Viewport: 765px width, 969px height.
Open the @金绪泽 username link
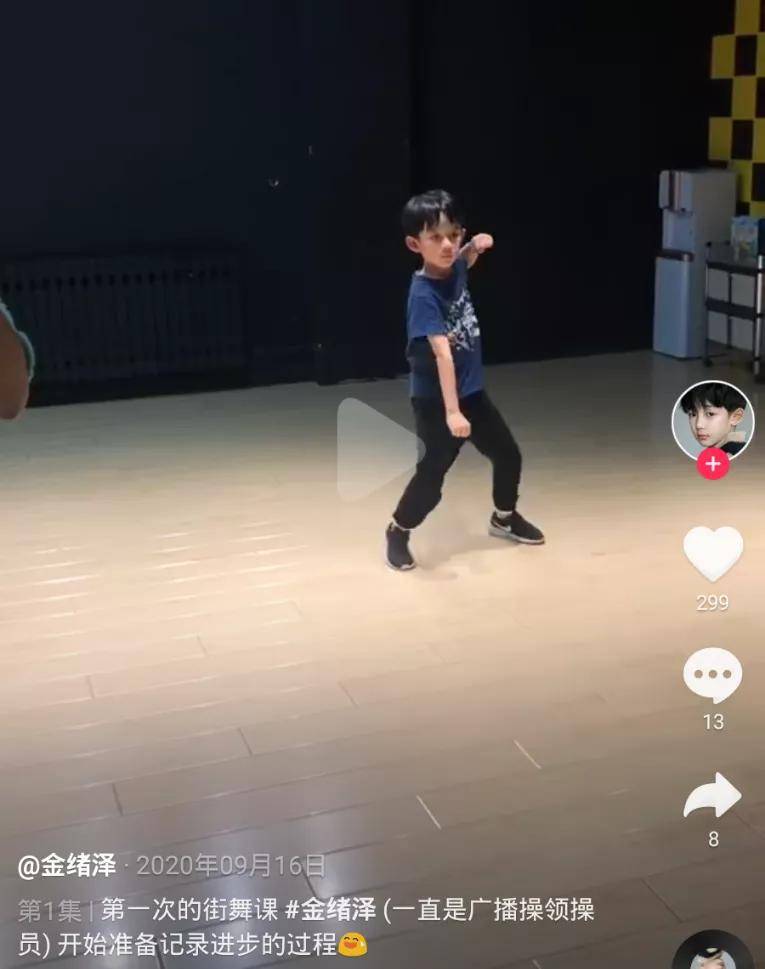[66, 865]
